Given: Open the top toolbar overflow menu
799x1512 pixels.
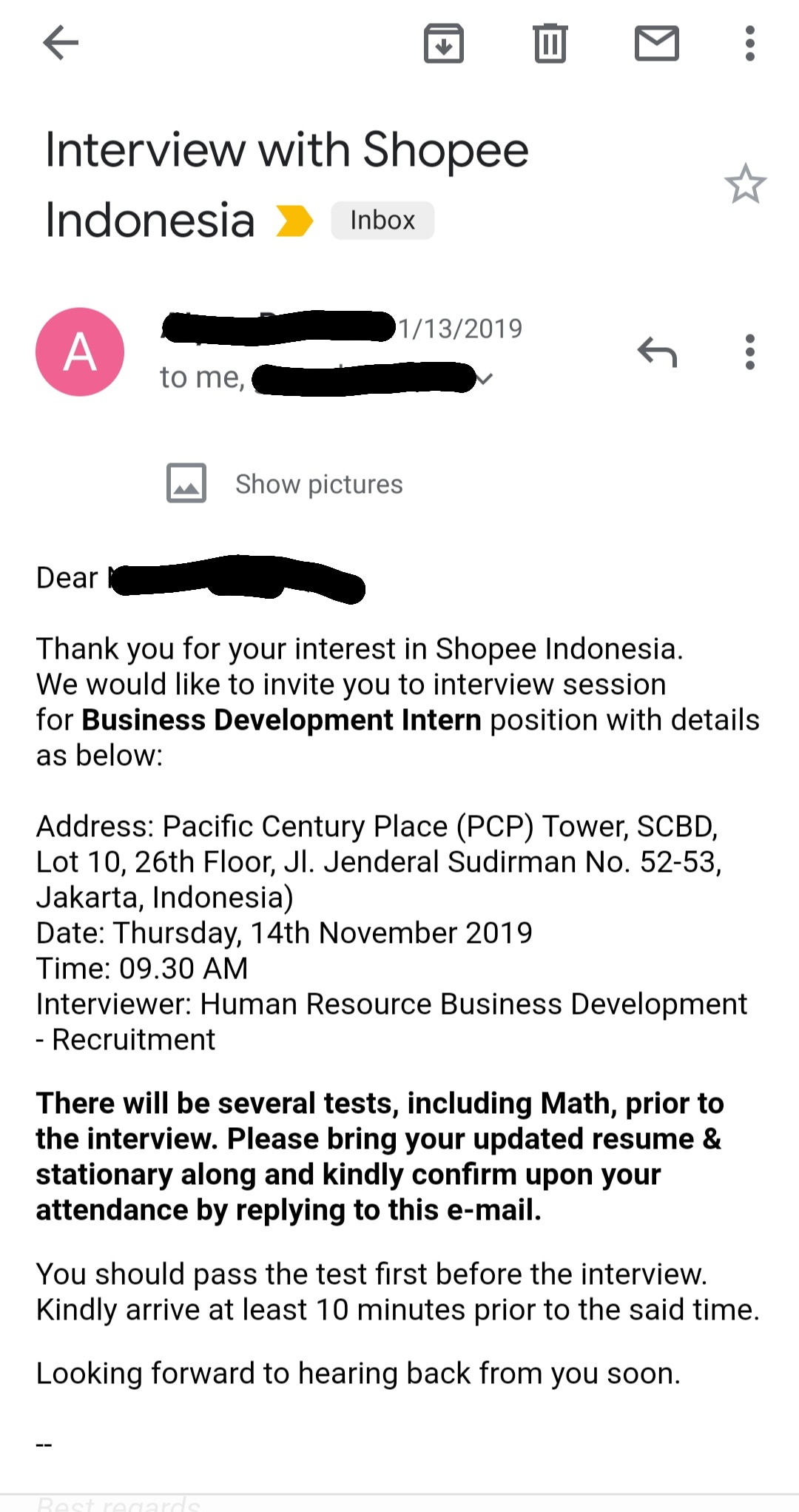Looking at the screenshot, I should click(x=749, y=44).
